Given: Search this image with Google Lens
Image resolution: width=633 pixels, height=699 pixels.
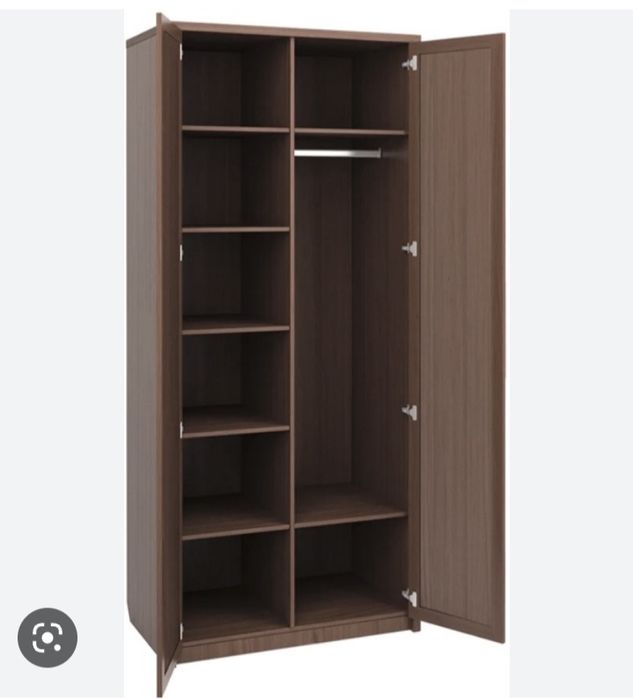Looking at the screenshot, I should 47,637.
